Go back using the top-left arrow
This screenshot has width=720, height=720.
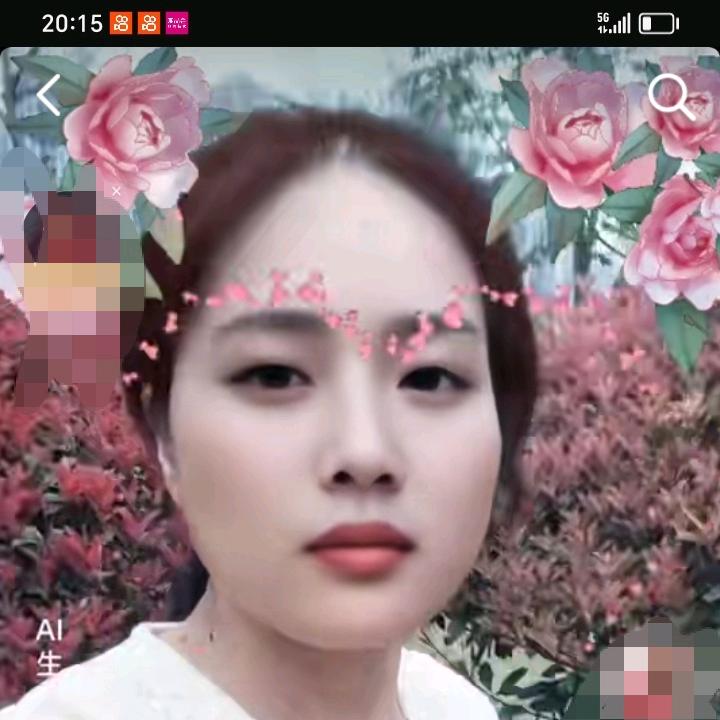click(x=48, y=96)
